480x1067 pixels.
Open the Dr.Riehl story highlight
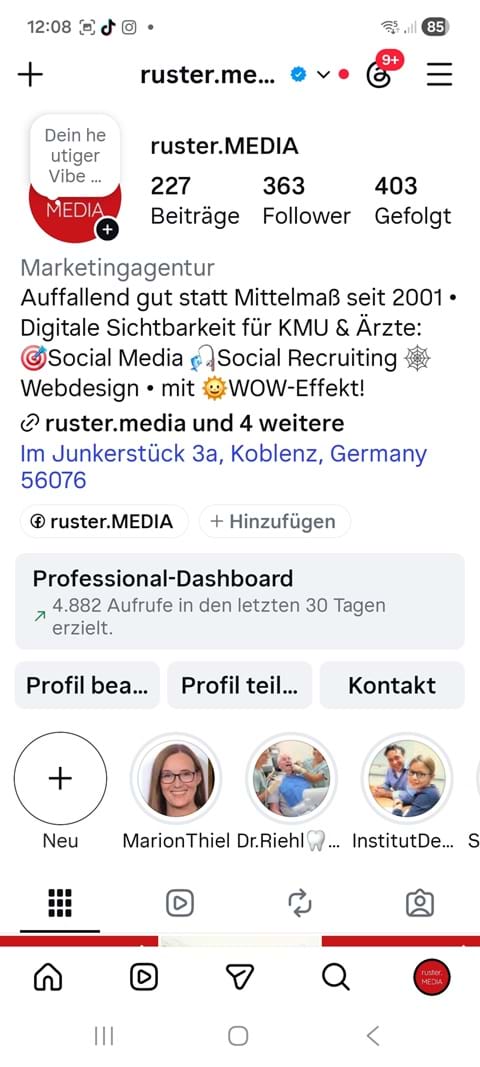[x=291, y=778]
